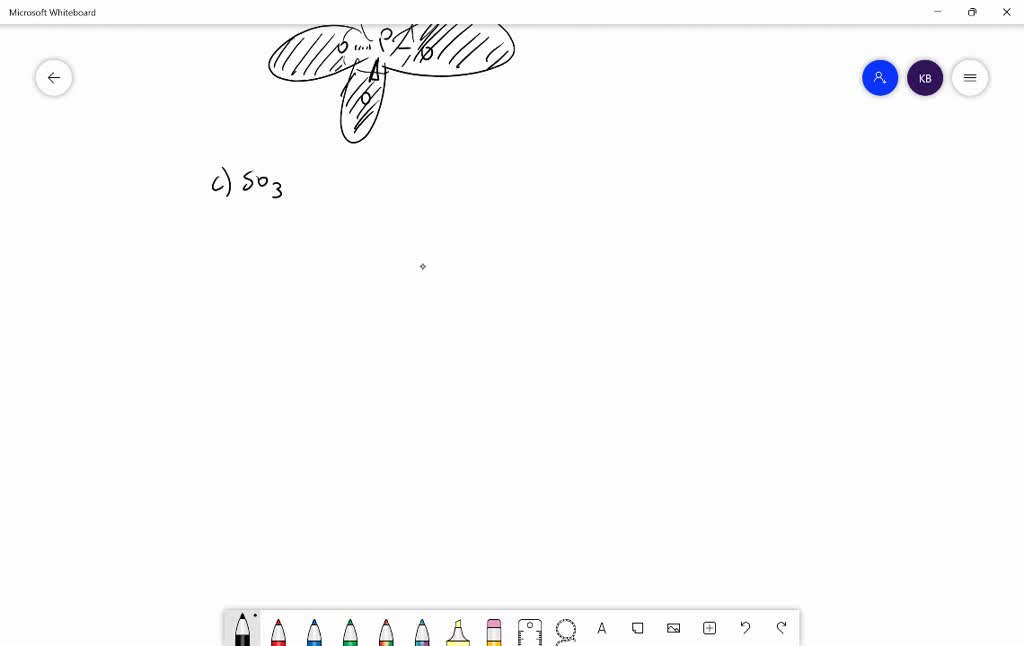Choose the yellow highlighter
The height and width of the screenshot is (646, 1024).
458,631
